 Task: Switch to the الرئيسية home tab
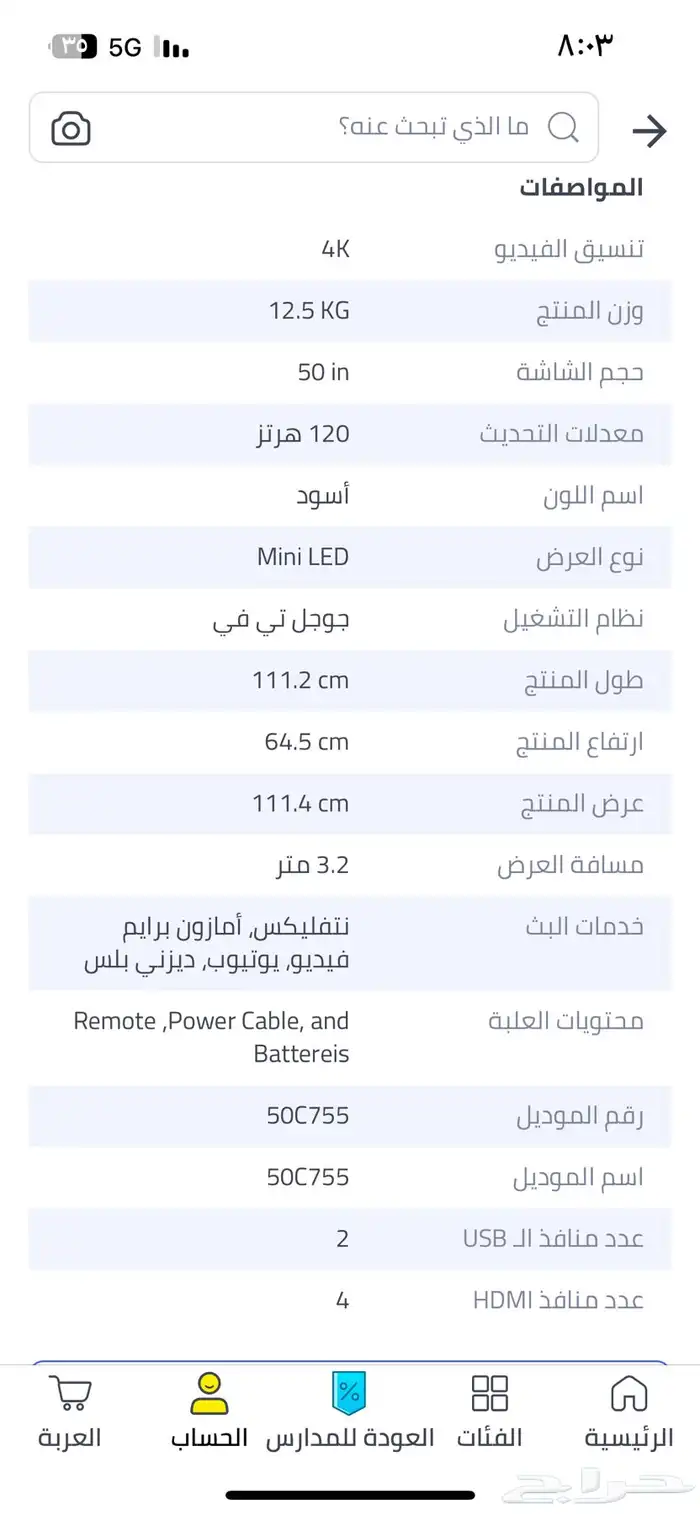[x=629, y=1413]
